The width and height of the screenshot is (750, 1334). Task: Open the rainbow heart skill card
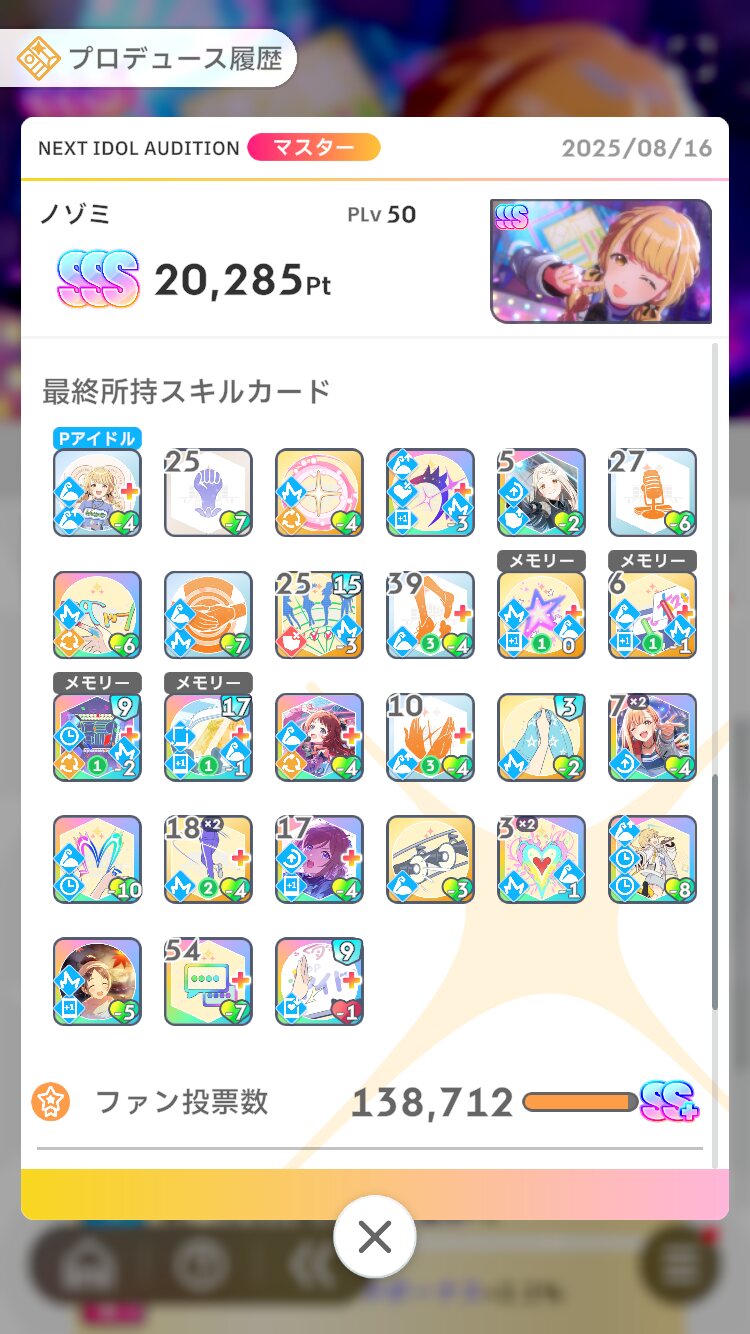[541, 859]
